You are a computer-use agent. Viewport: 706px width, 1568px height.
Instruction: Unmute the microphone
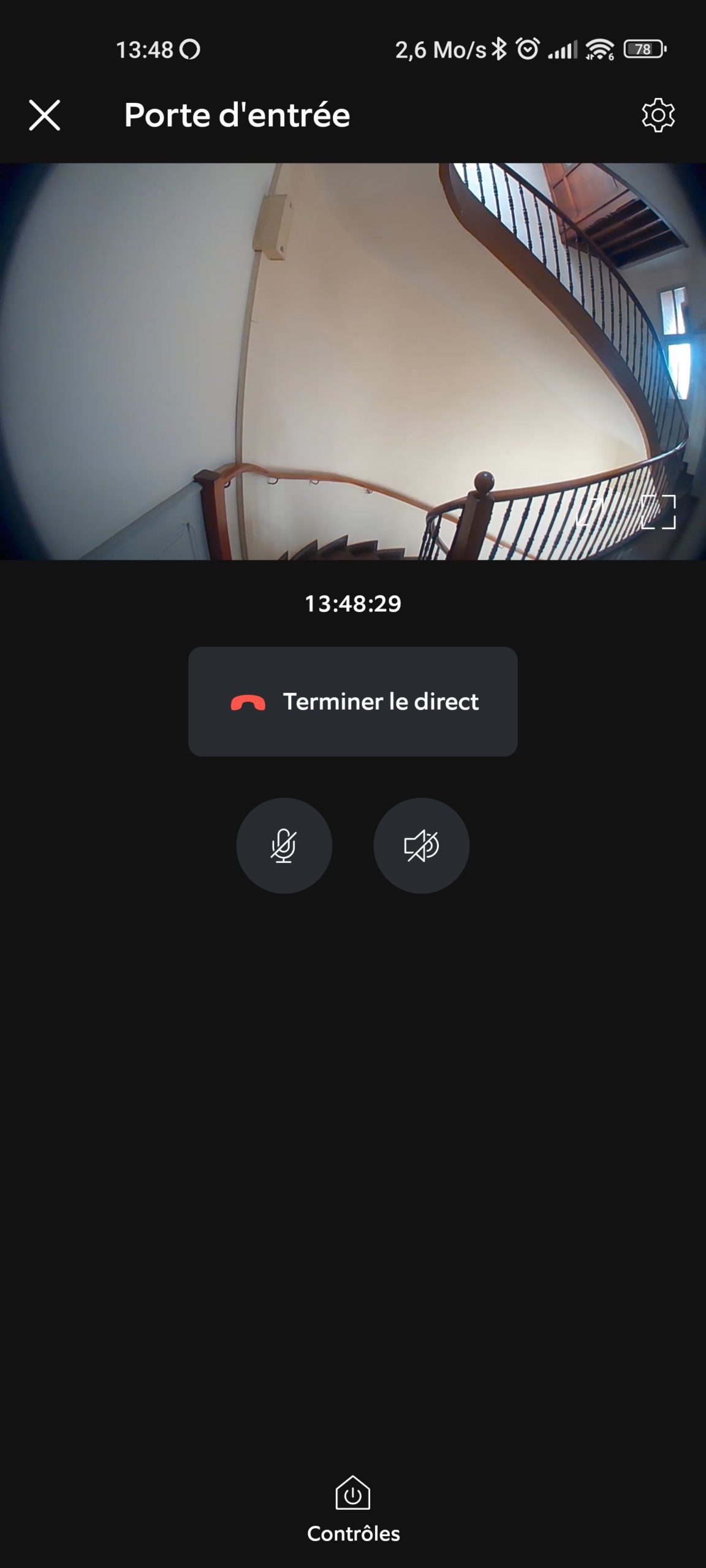[x=284, y=846]
